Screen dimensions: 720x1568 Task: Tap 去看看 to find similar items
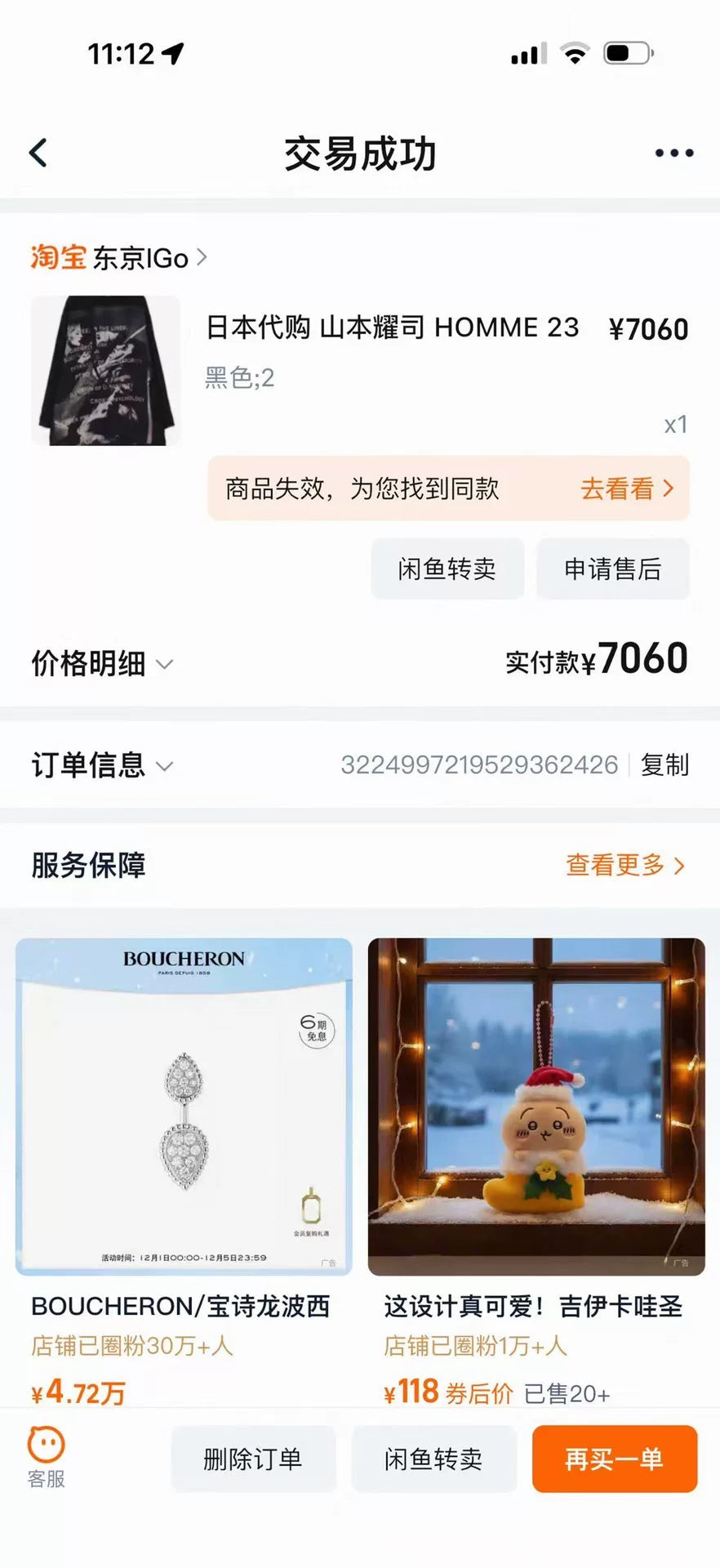click(626, 488)
